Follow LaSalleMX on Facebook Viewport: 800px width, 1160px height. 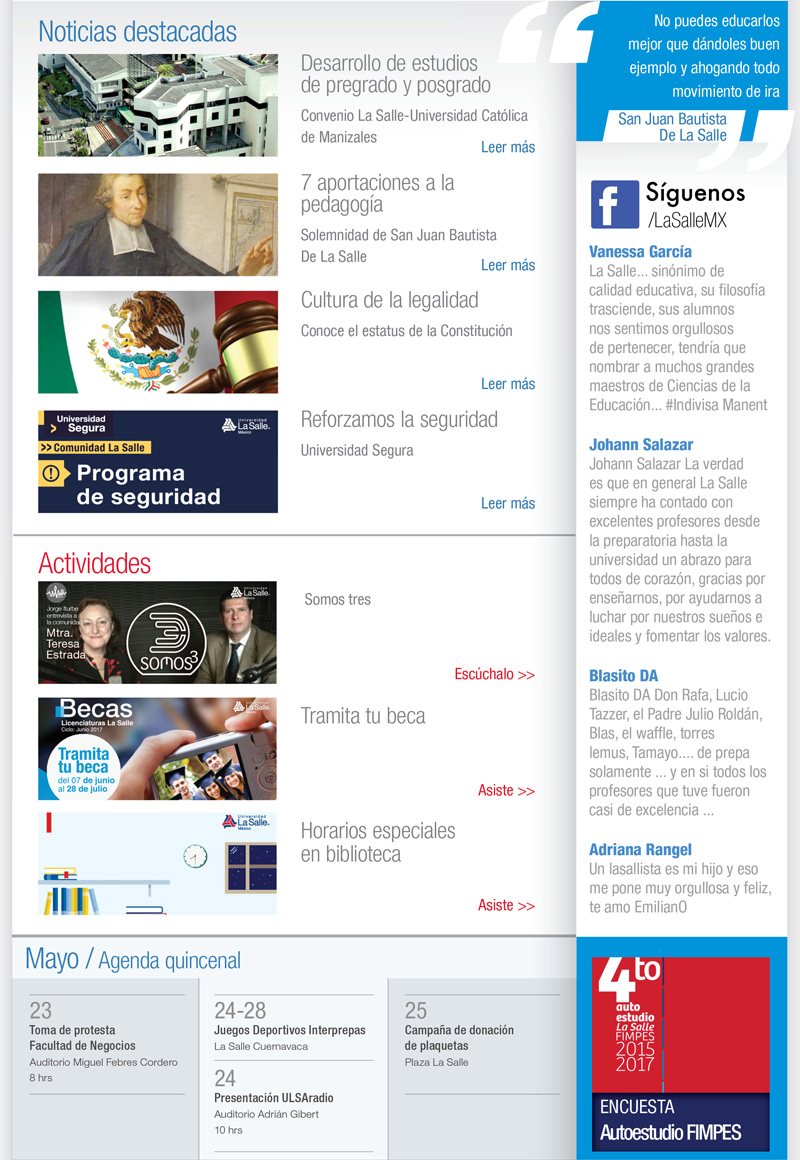[x=667, y=204]
